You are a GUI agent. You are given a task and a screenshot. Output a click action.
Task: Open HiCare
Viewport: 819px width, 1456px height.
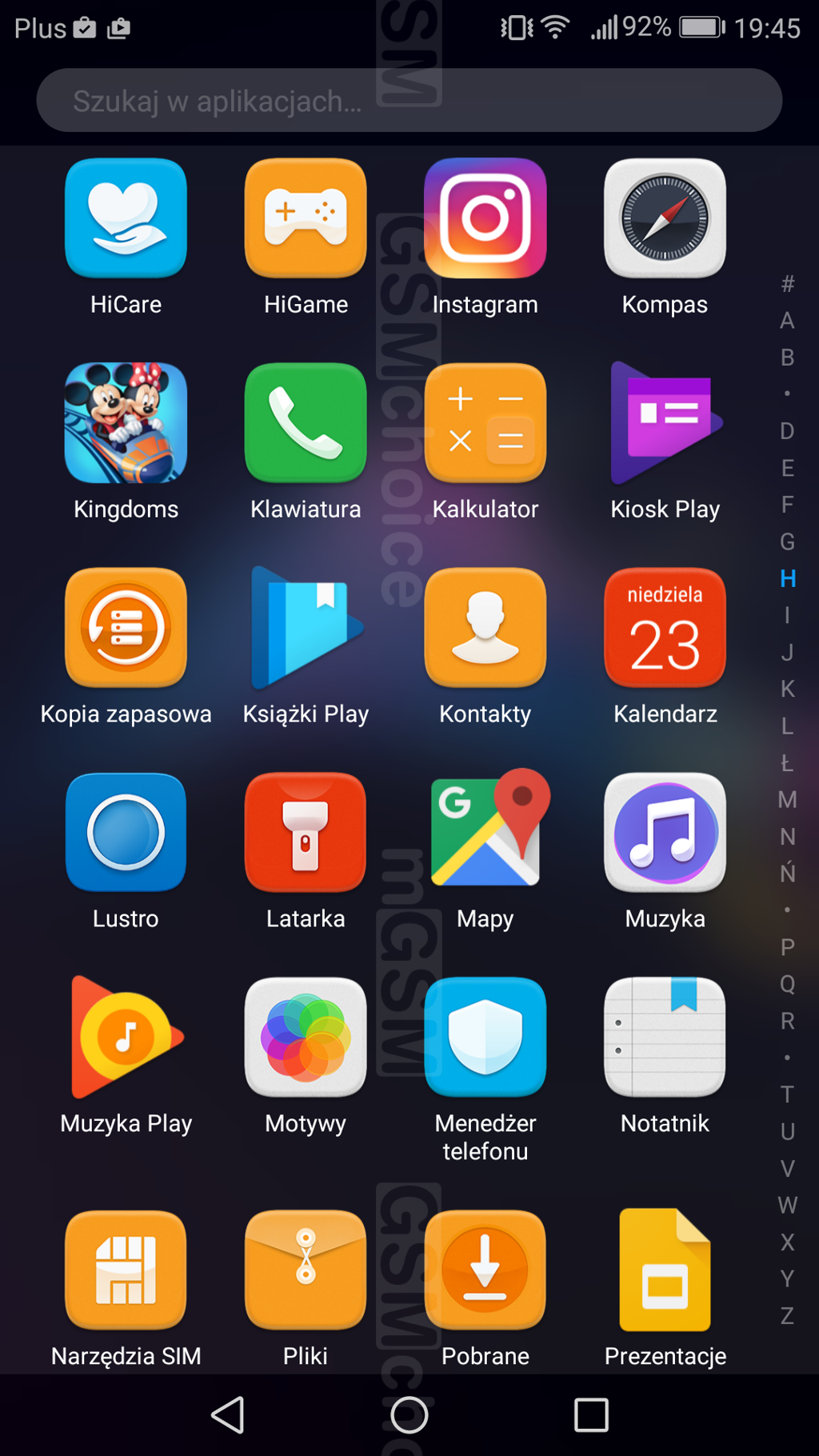point(126,218)
